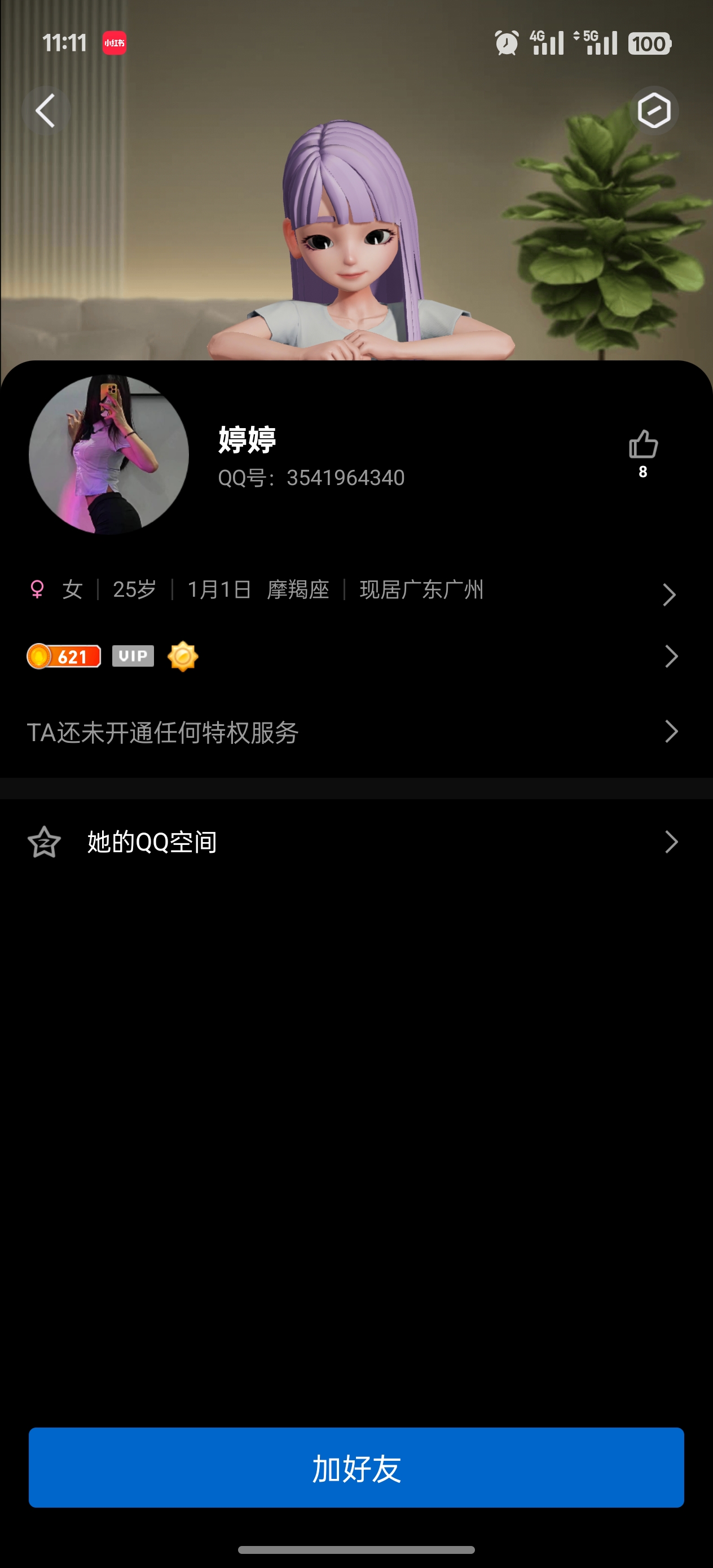This screenshot has height=1568, width=713.
Task: Go back using the top-left arrow
Action: tap(46, 111)
